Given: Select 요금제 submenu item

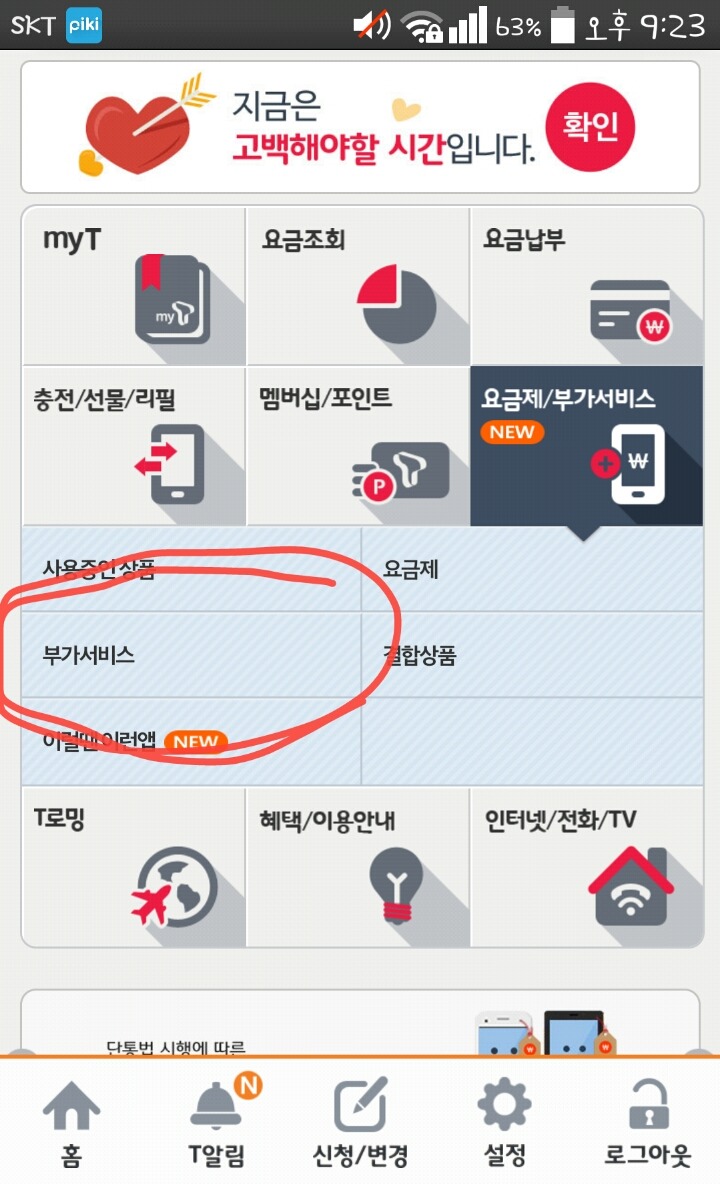Looking at the screenshot, I should coord(530,569).
